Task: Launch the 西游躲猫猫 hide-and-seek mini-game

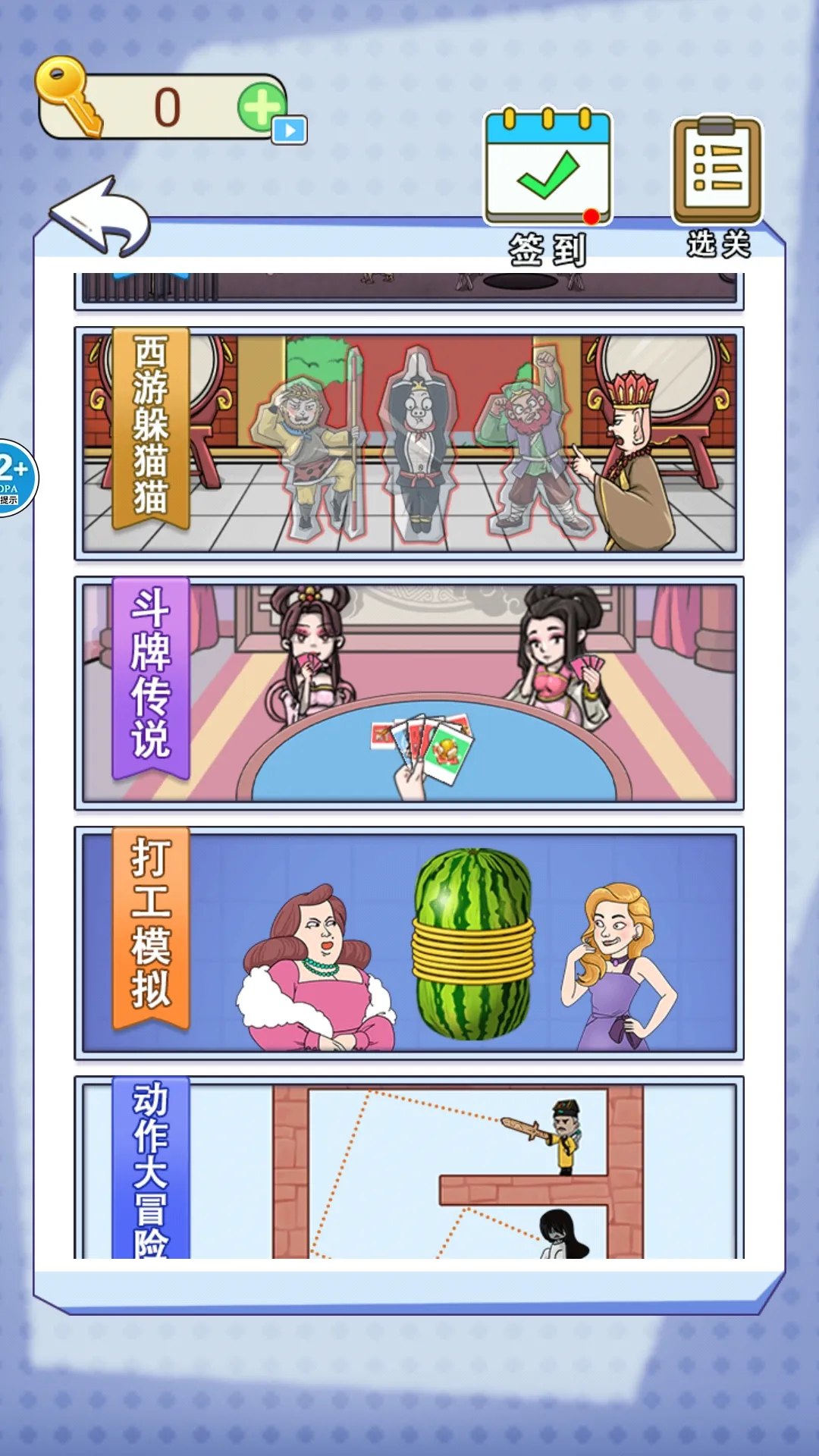Action: (x=409, y=444)
